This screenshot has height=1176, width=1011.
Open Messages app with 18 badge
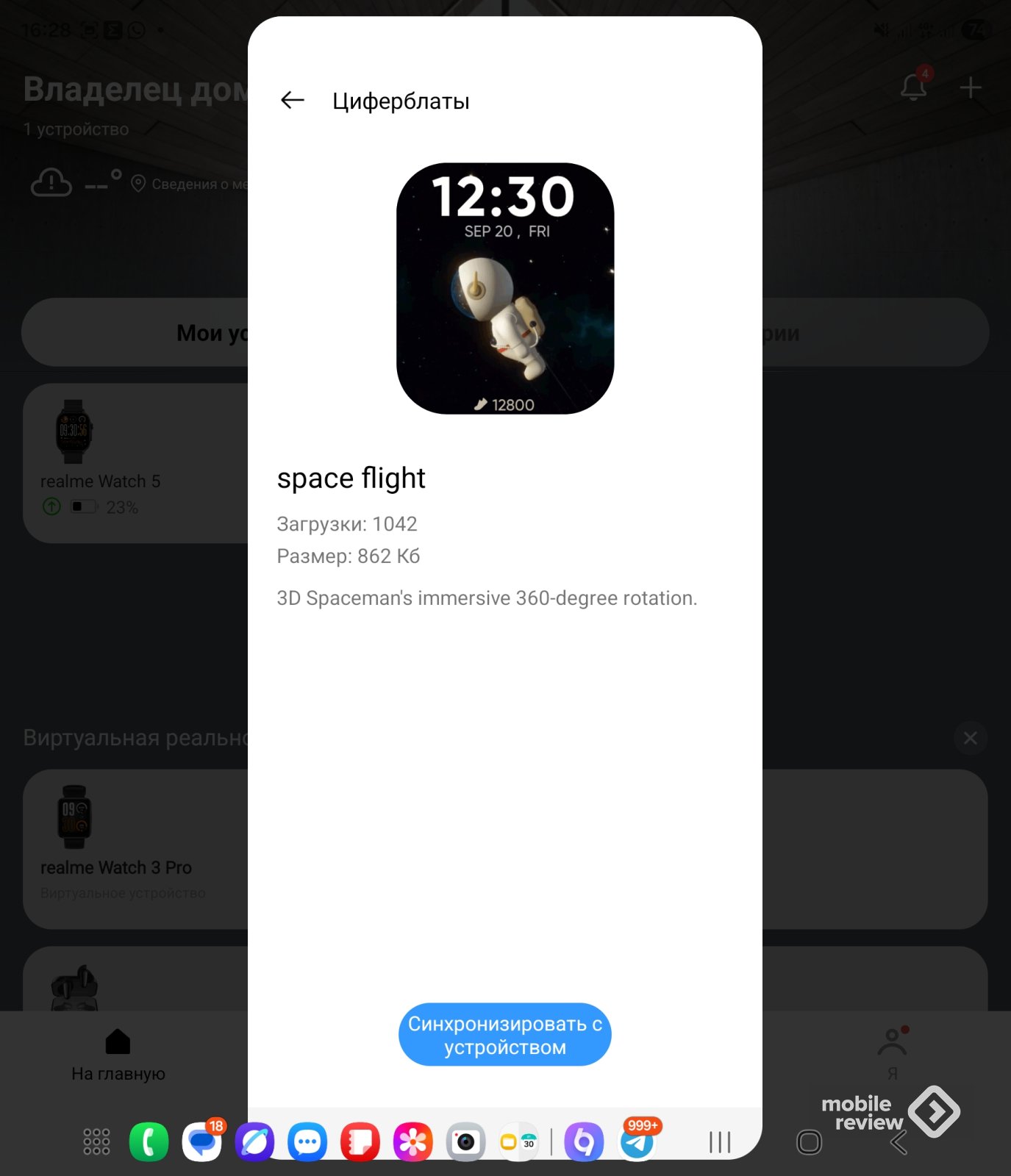(201, 1142)
